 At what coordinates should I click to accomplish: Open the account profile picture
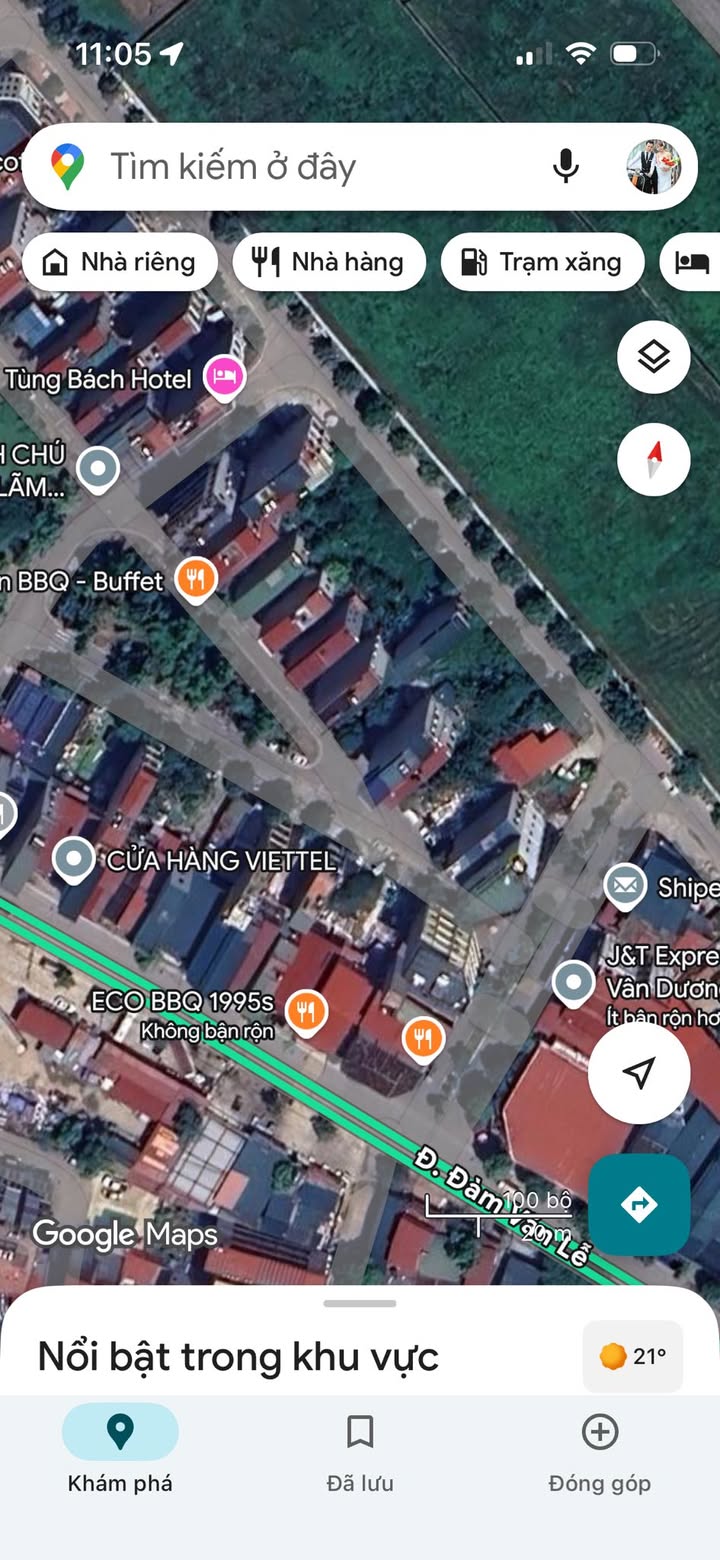click(654, 166)
